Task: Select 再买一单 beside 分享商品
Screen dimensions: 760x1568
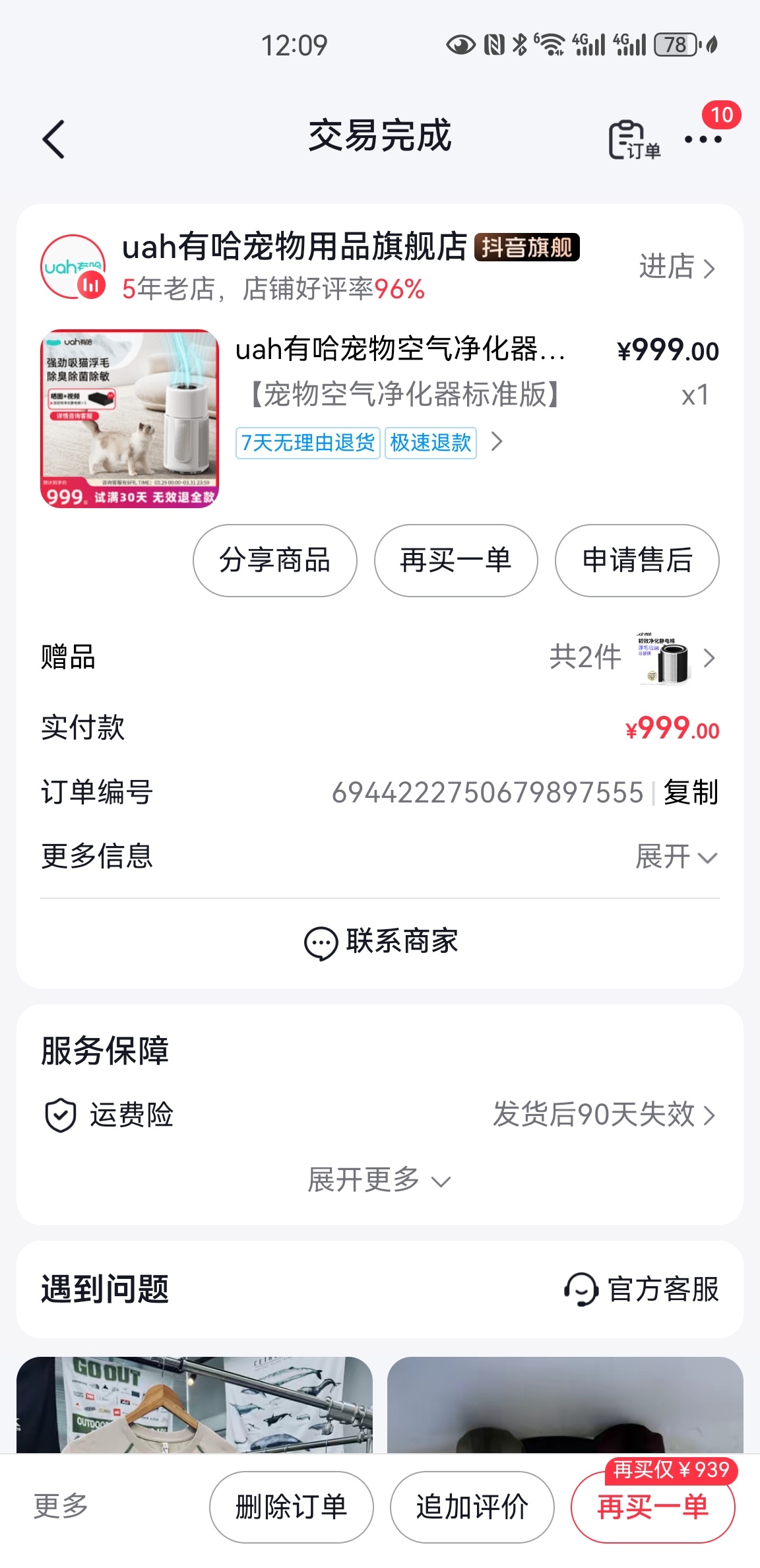Action: coord(456,561)
